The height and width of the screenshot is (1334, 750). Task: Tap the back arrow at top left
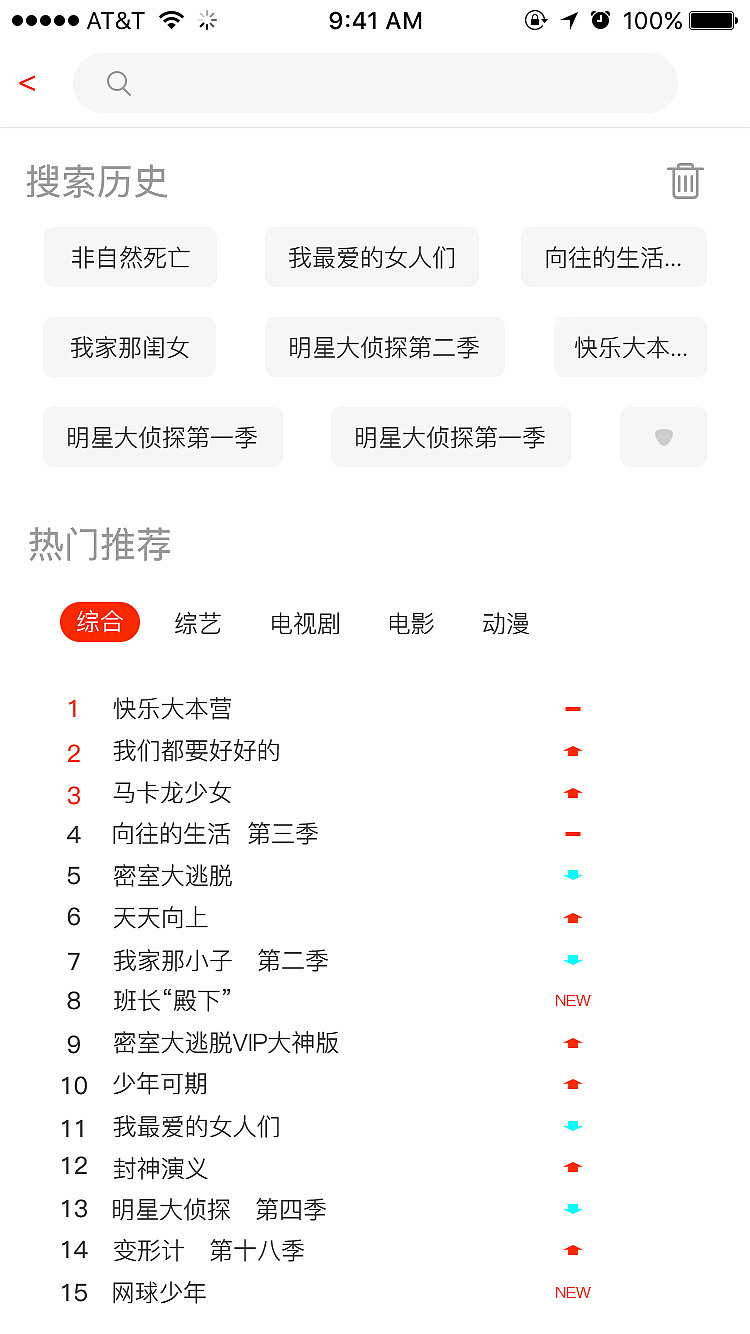[x=27, y=83]
